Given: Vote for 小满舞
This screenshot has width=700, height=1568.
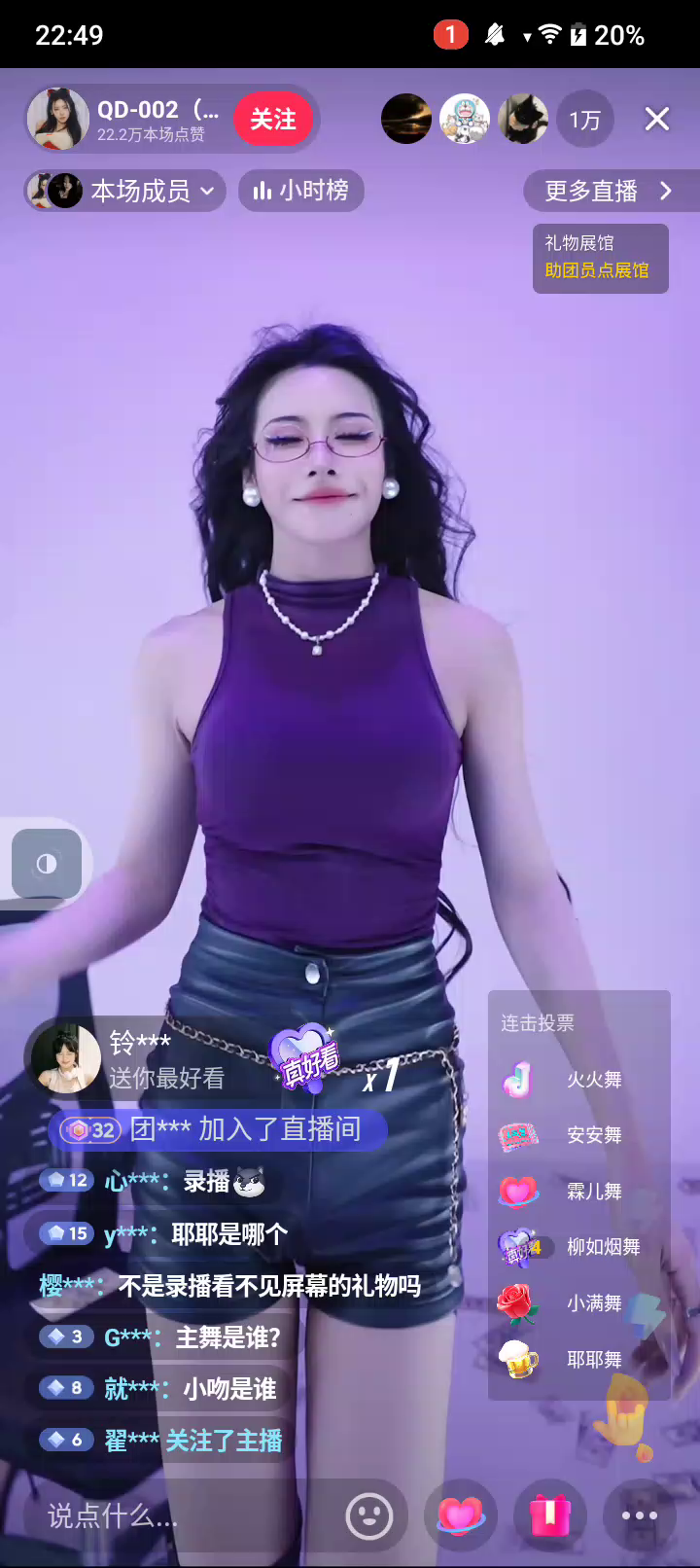Looking at the screenshot, I should point(578,1303).
